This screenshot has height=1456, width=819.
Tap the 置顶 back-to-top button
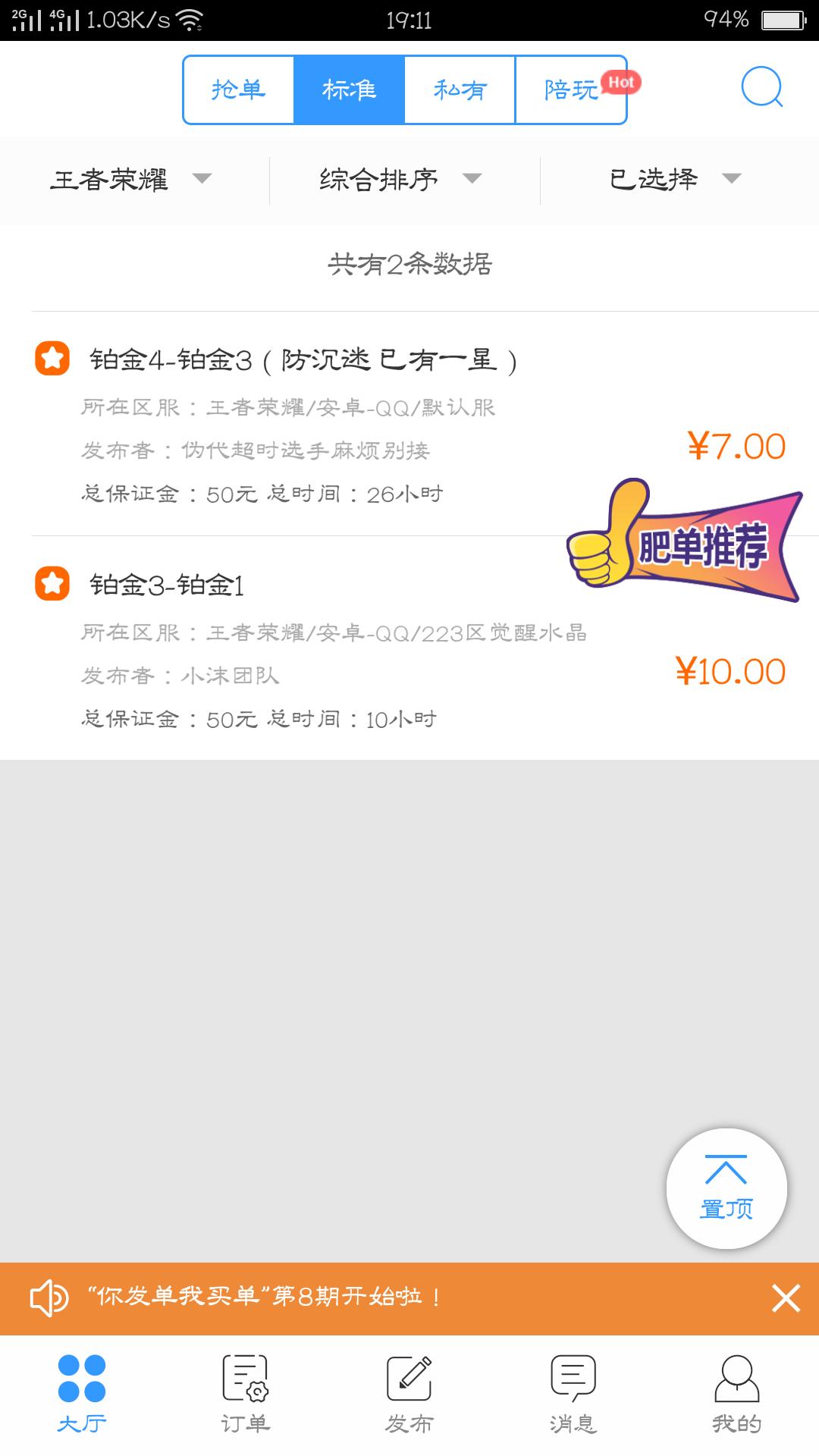coord(726,1188)
